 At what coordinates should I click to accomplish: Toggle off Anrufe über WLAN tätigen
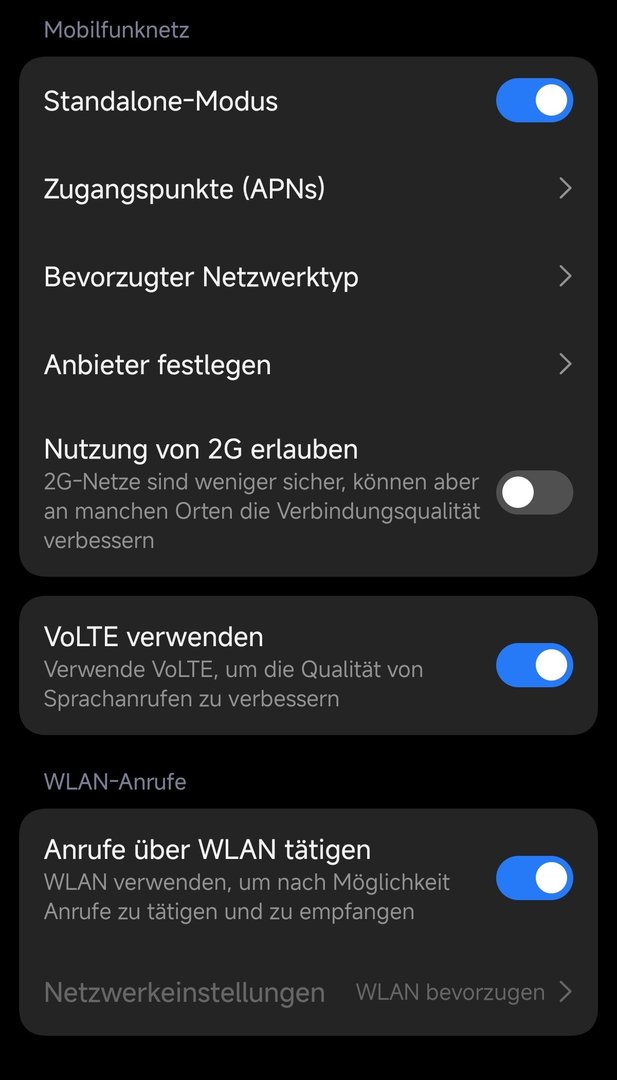534,879
